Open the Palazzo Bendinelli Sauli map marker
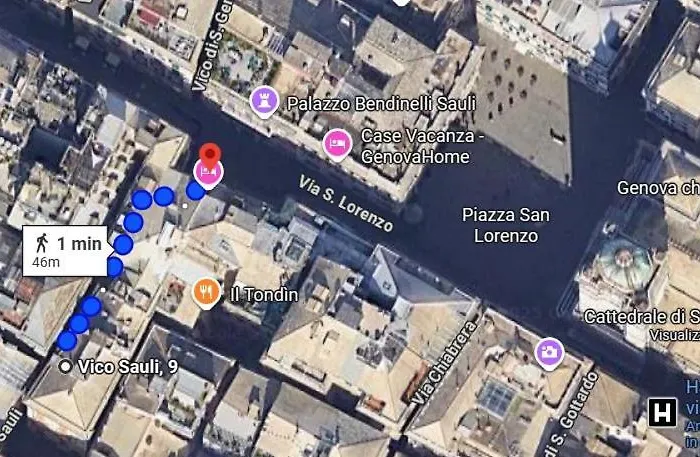The height and width of the screenshot is (457, 700). [x=264, y=102]
